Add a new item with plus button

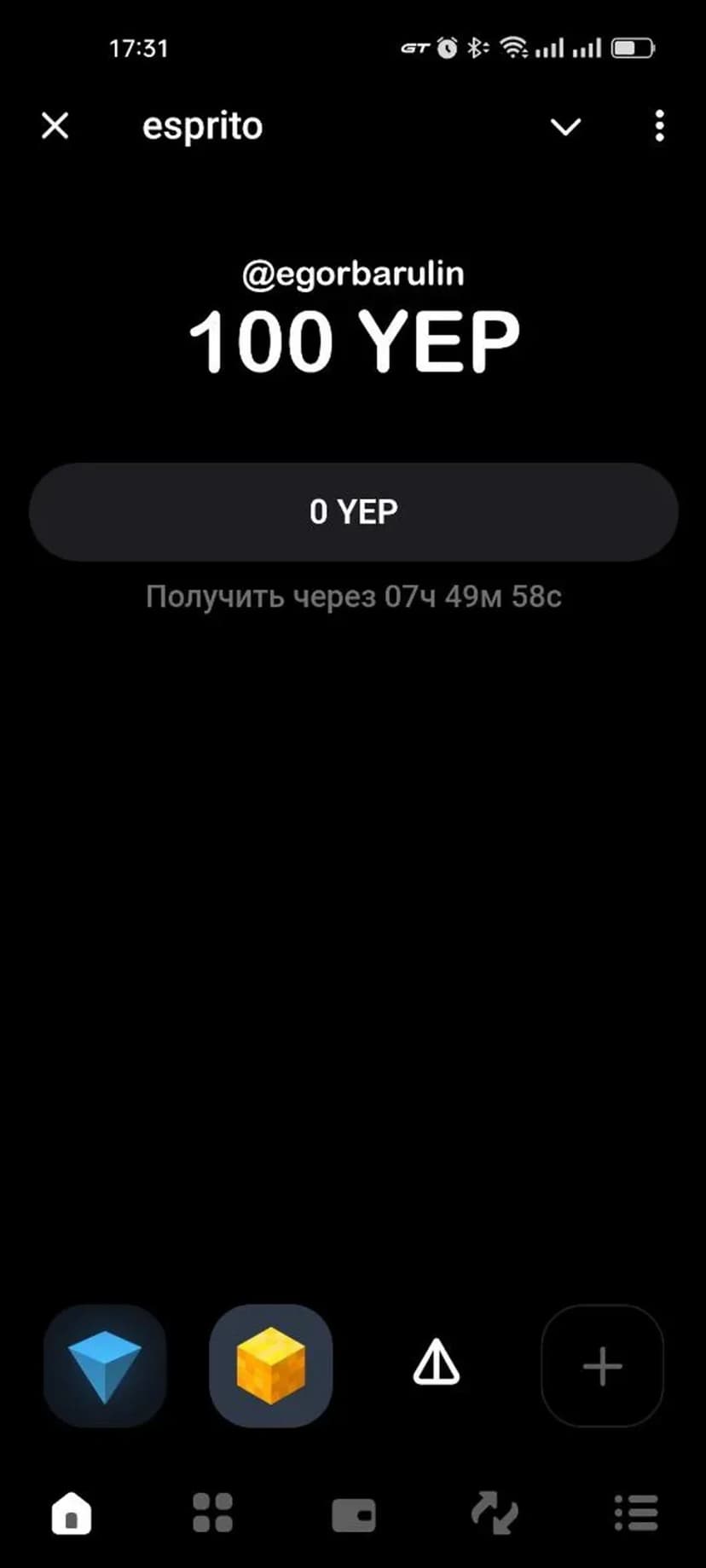pyautogui.click(x=602, y=1366)
